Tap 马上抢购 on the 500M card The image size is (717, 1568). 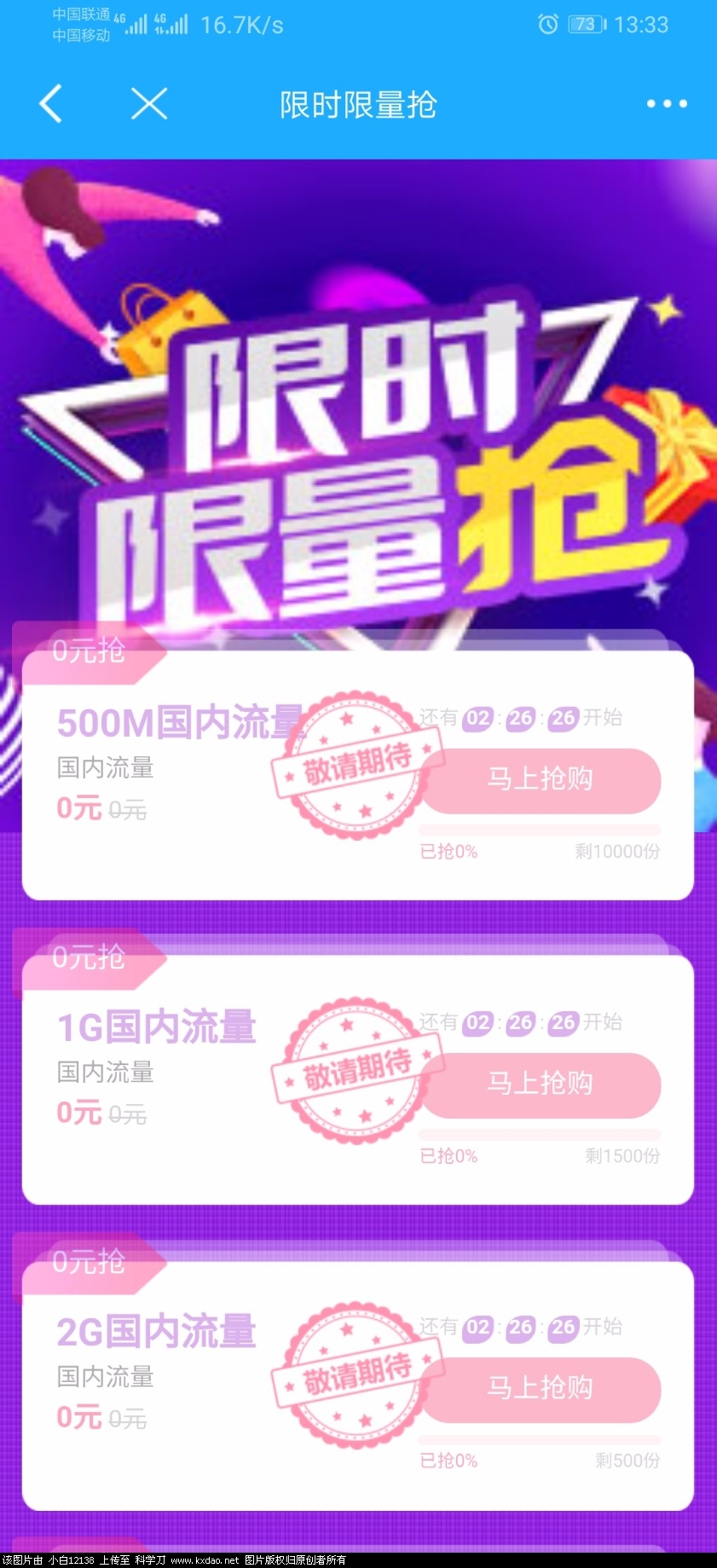click(541, 779)
